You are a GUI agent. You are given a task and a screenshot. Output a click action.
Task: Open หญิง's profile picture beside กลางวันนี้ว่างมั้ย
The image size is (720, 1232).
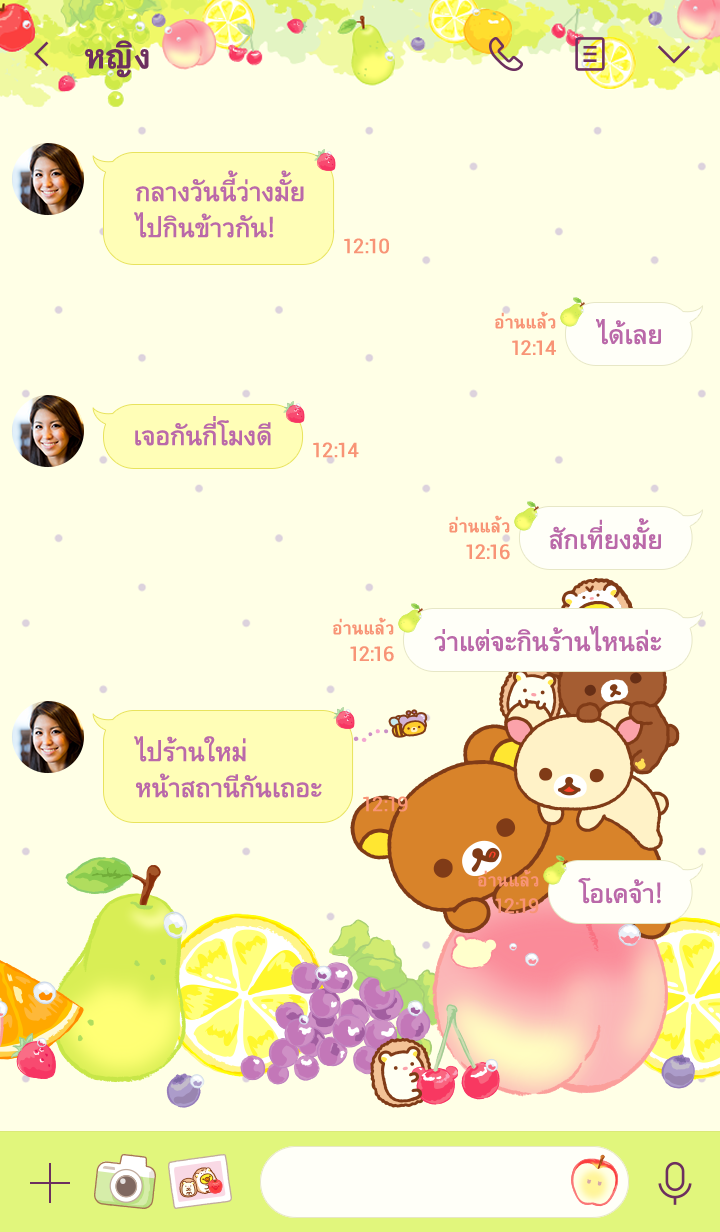(48, 179)
